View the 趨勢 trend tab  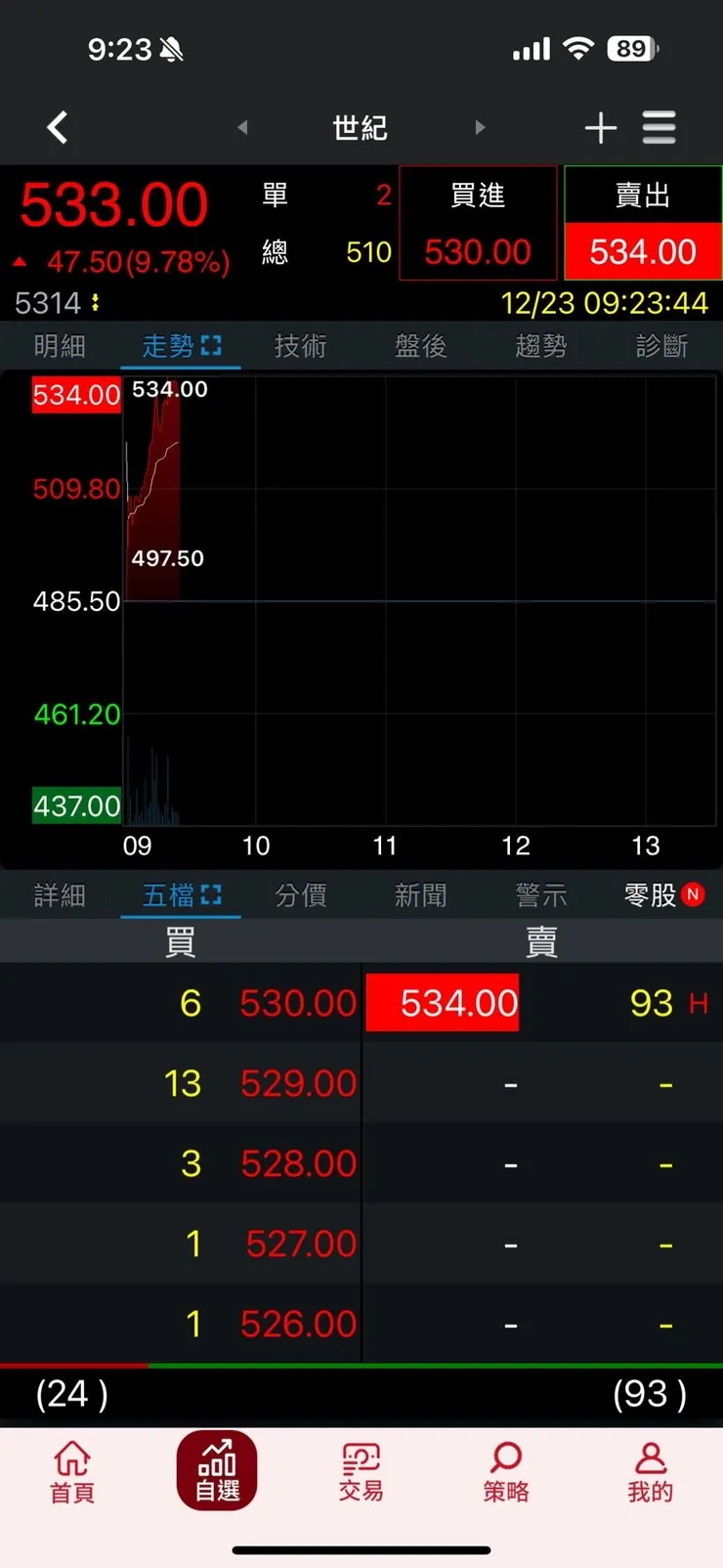pos(540,346)
